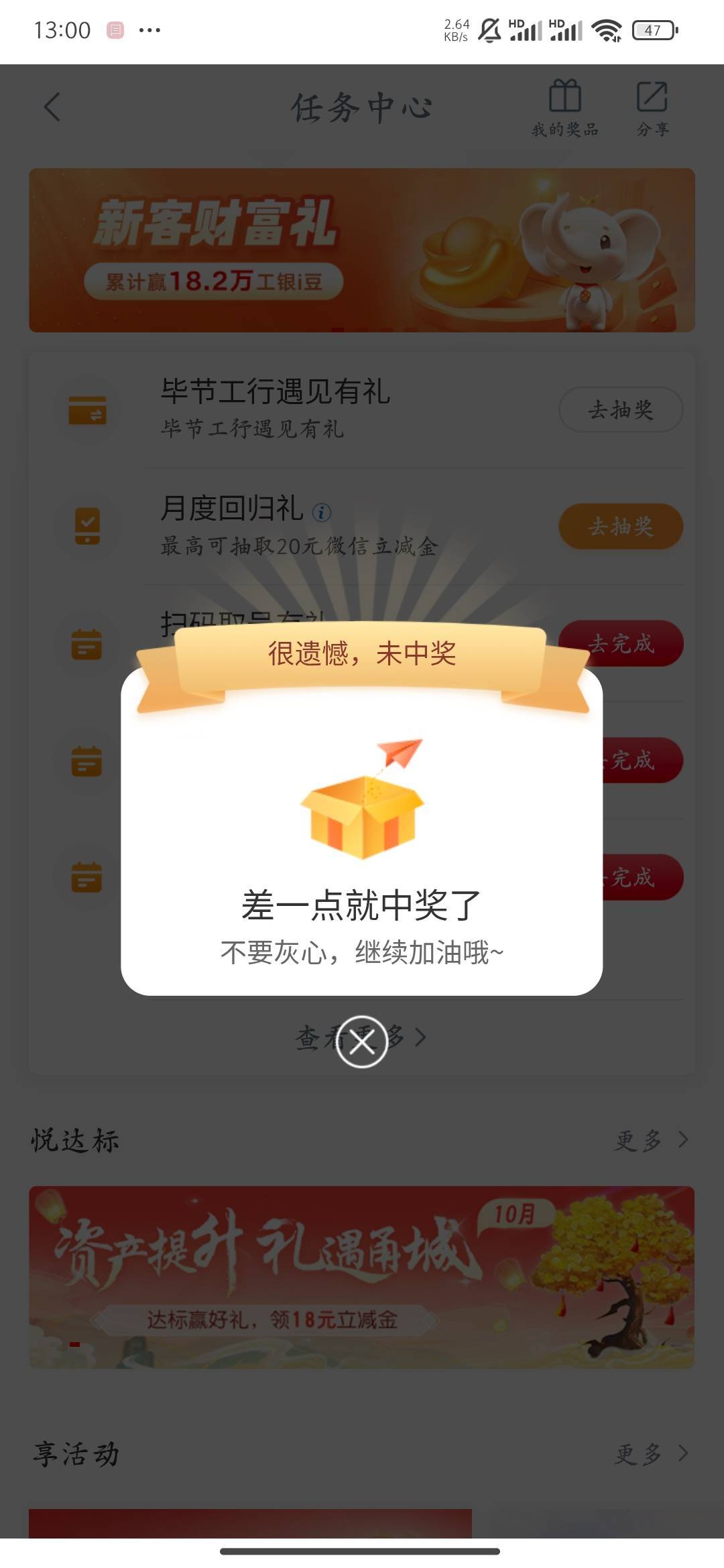Viewport: 724px width, 1568px height.
Task: Share the task center via 分享
Action: 652,108
